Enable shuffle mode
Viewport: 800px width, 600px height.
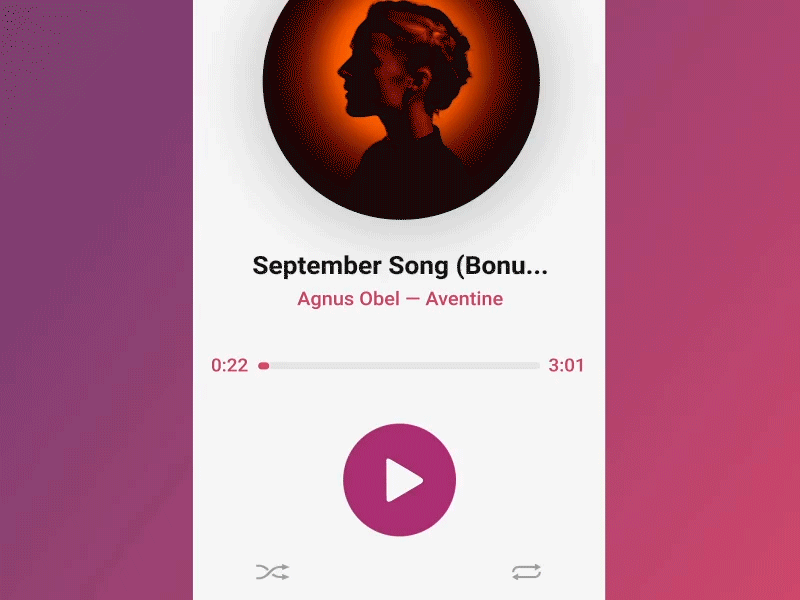272,572
